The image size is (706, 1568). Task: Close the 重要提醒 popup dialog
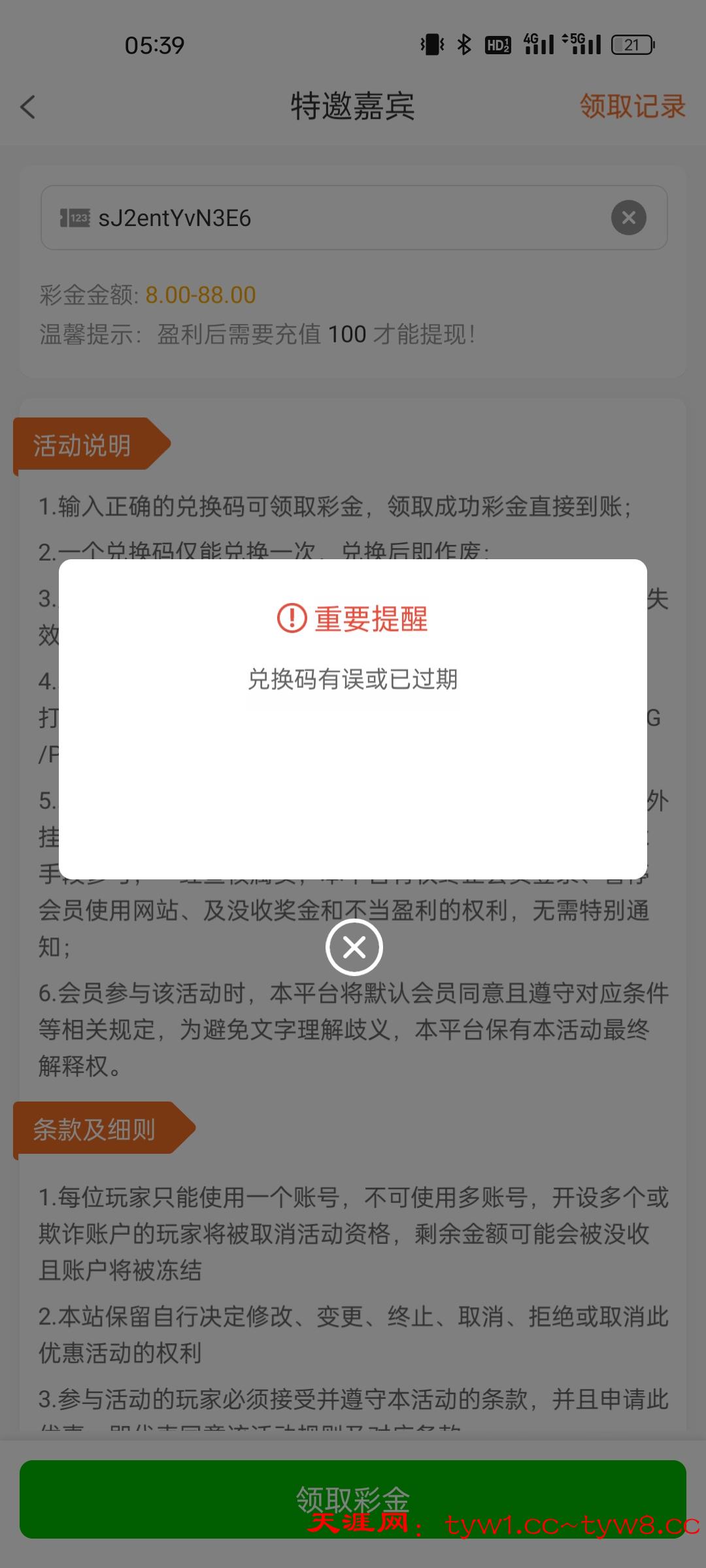(353, 947)
